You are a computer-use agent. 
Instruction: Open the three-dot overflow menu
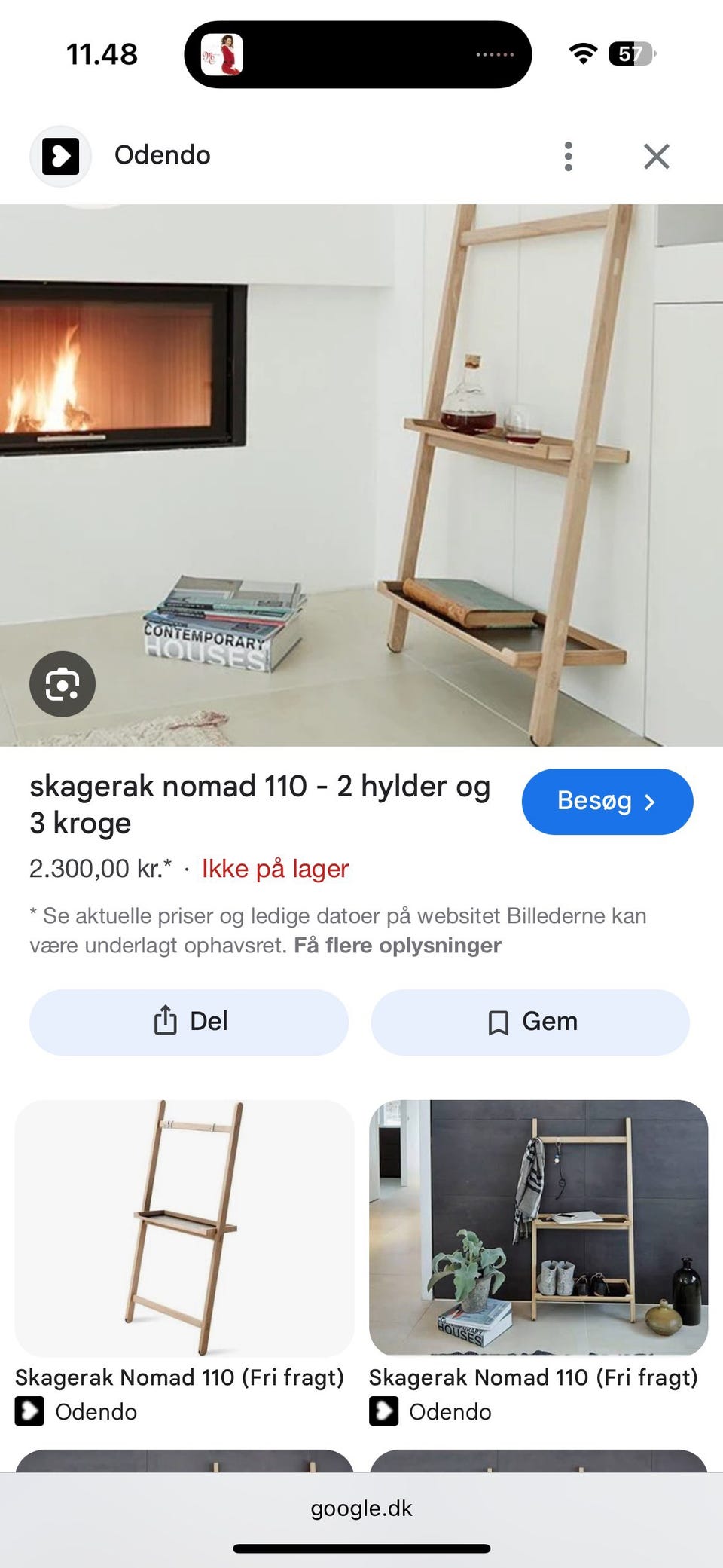click(569, 155)
